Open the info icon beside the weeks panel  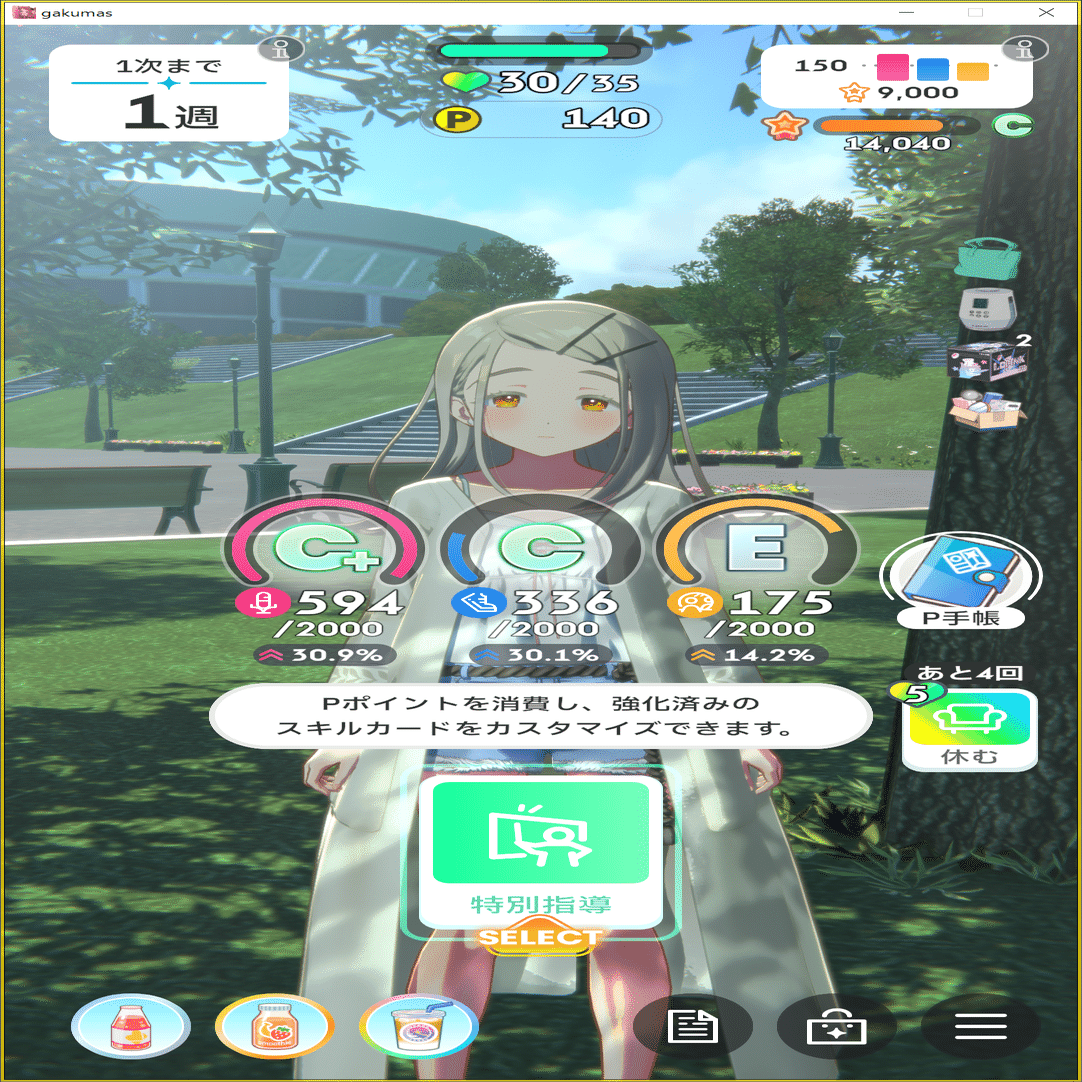tap(273, 49)
